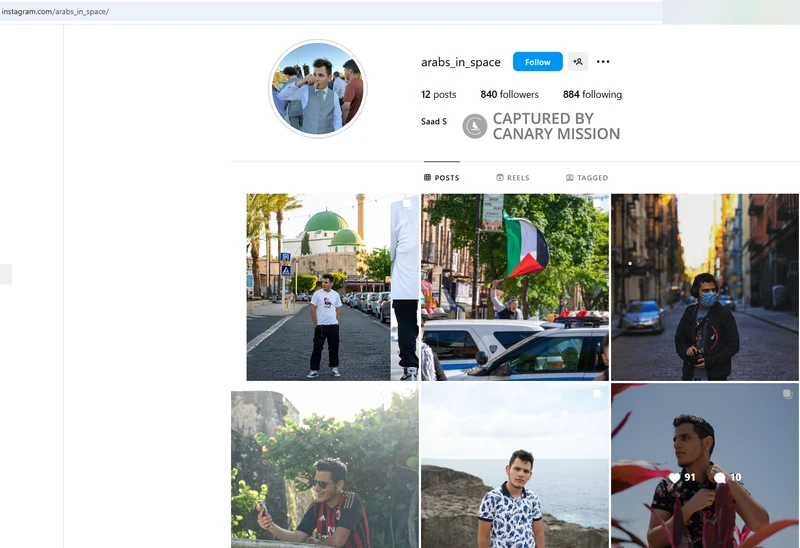Switch to the Reels tab
The image size is (800, 548).
click(513, 178)
